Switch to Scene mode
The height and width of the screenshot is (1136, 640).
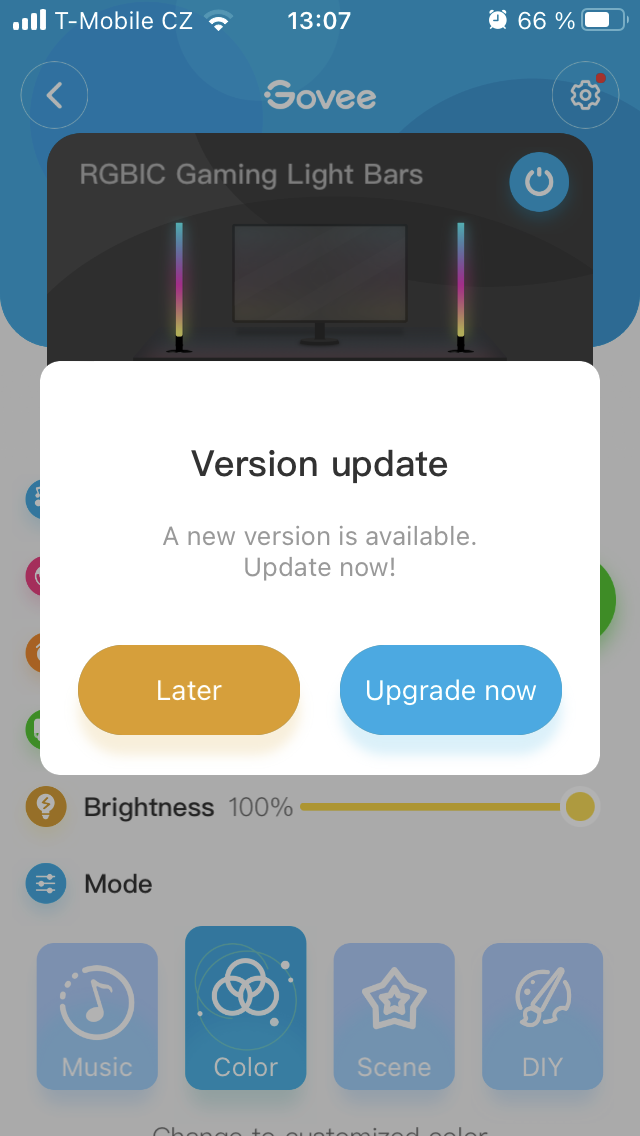pos(394,1016)
